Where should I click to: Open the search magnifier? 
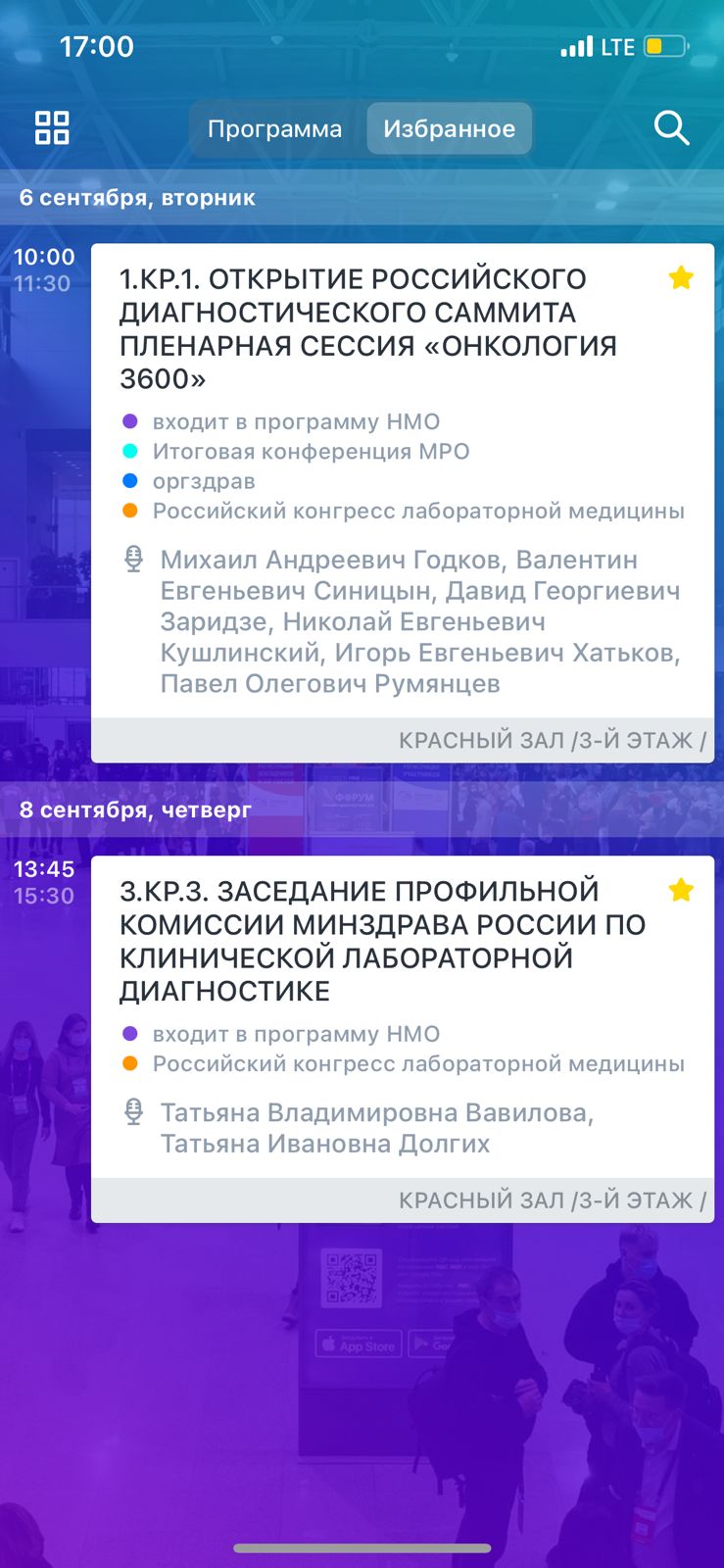pyautogui.click(x=671, y=127)
